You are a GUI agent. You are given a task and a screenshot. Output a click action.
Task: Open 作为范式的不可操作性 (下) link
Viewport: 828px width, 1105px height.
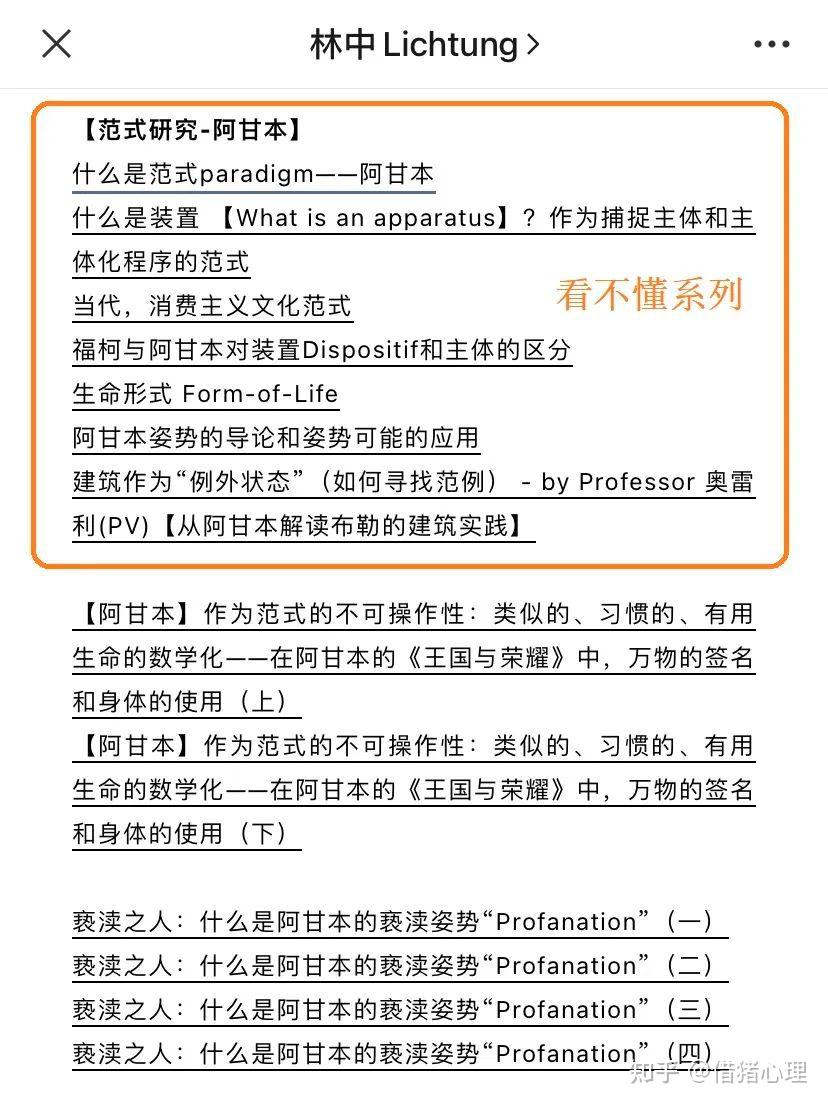(414, 789)
